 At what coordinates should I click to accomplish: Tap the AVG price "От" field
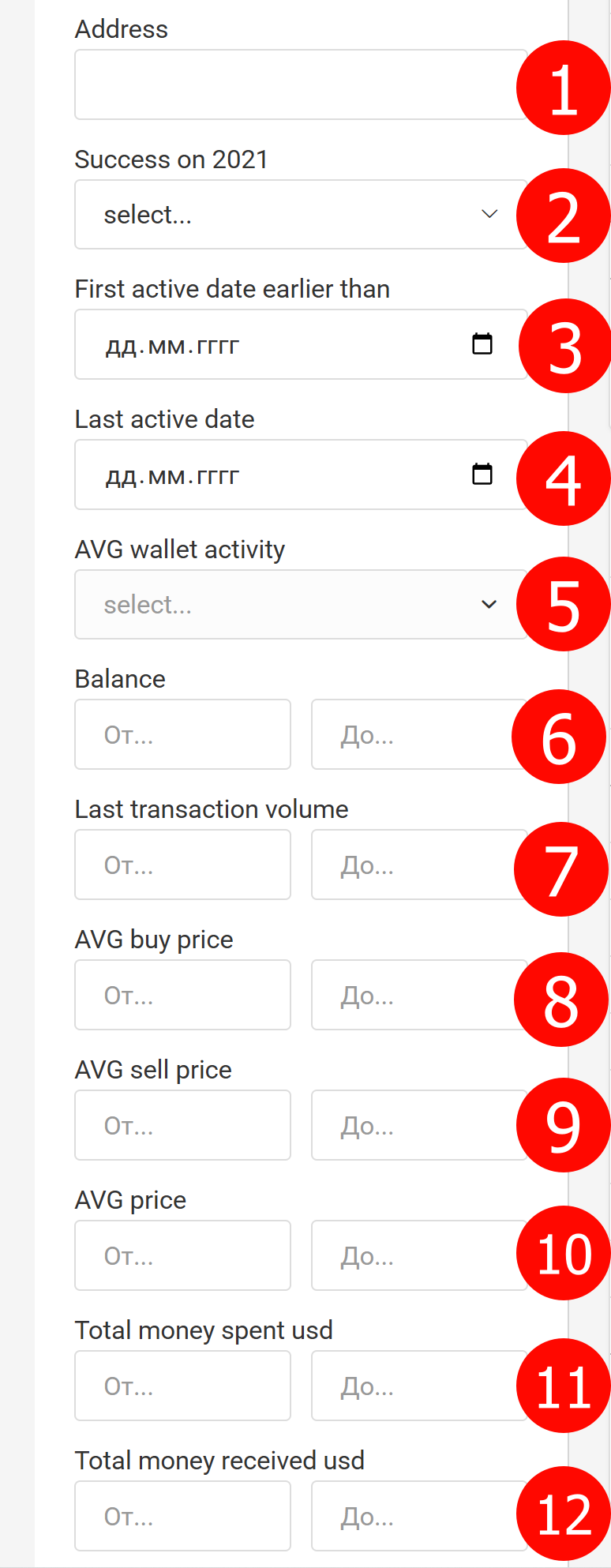point(182,1255)
